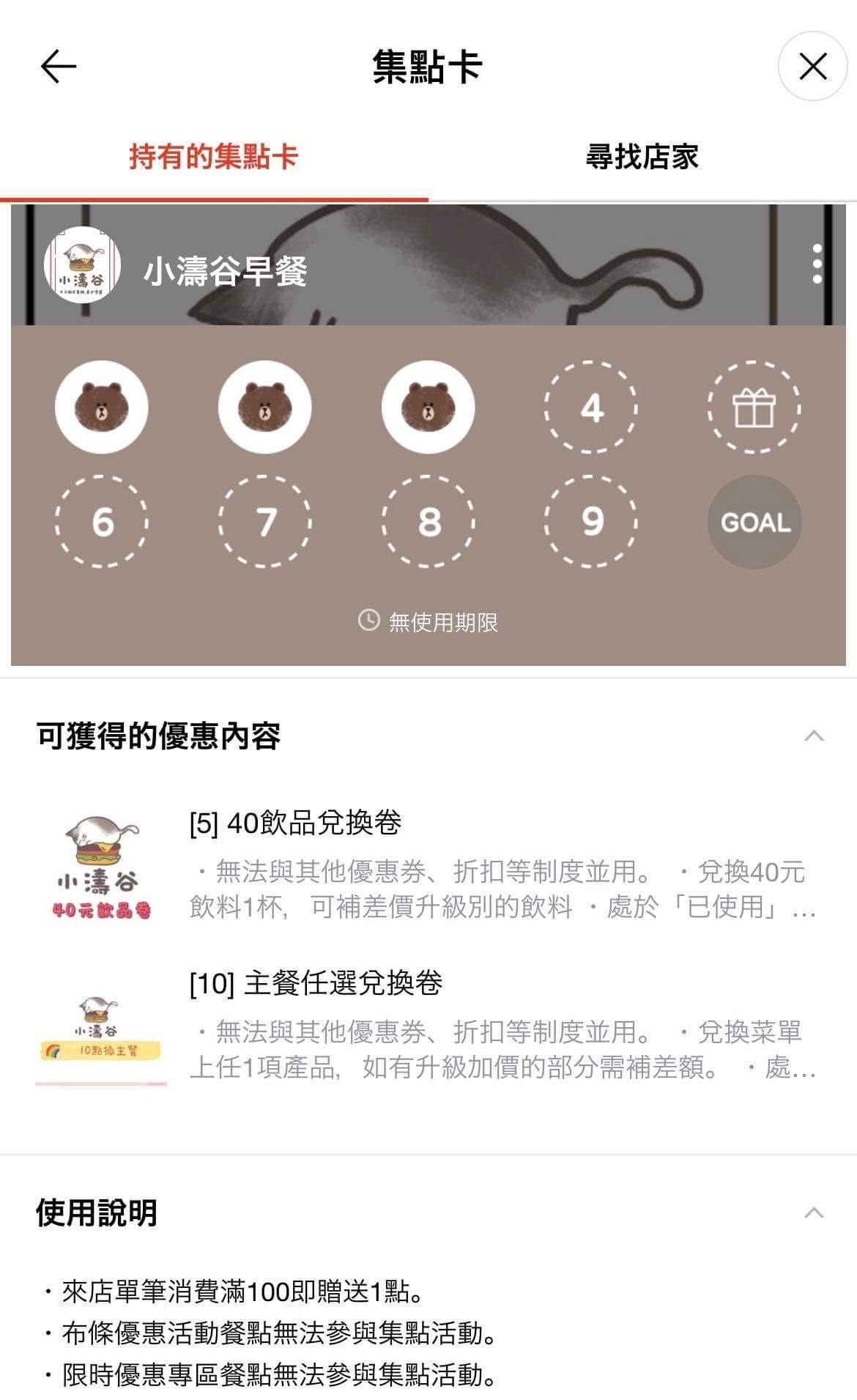This screenshot has width=857, height=1400.
Task: Tap the GOAL stamp slot
Action: [x=754, y=522]
